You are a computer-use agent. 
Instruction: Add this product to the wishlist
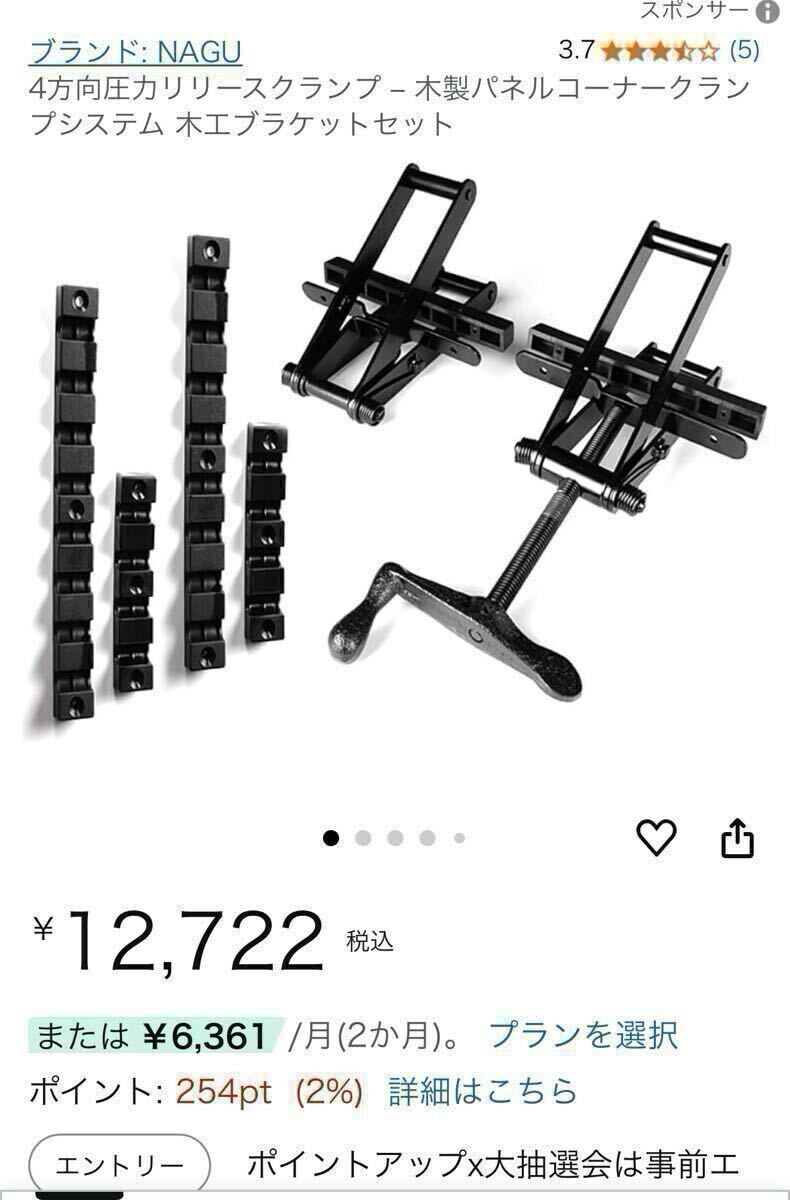pyautogui.click(x=657, y=837)
